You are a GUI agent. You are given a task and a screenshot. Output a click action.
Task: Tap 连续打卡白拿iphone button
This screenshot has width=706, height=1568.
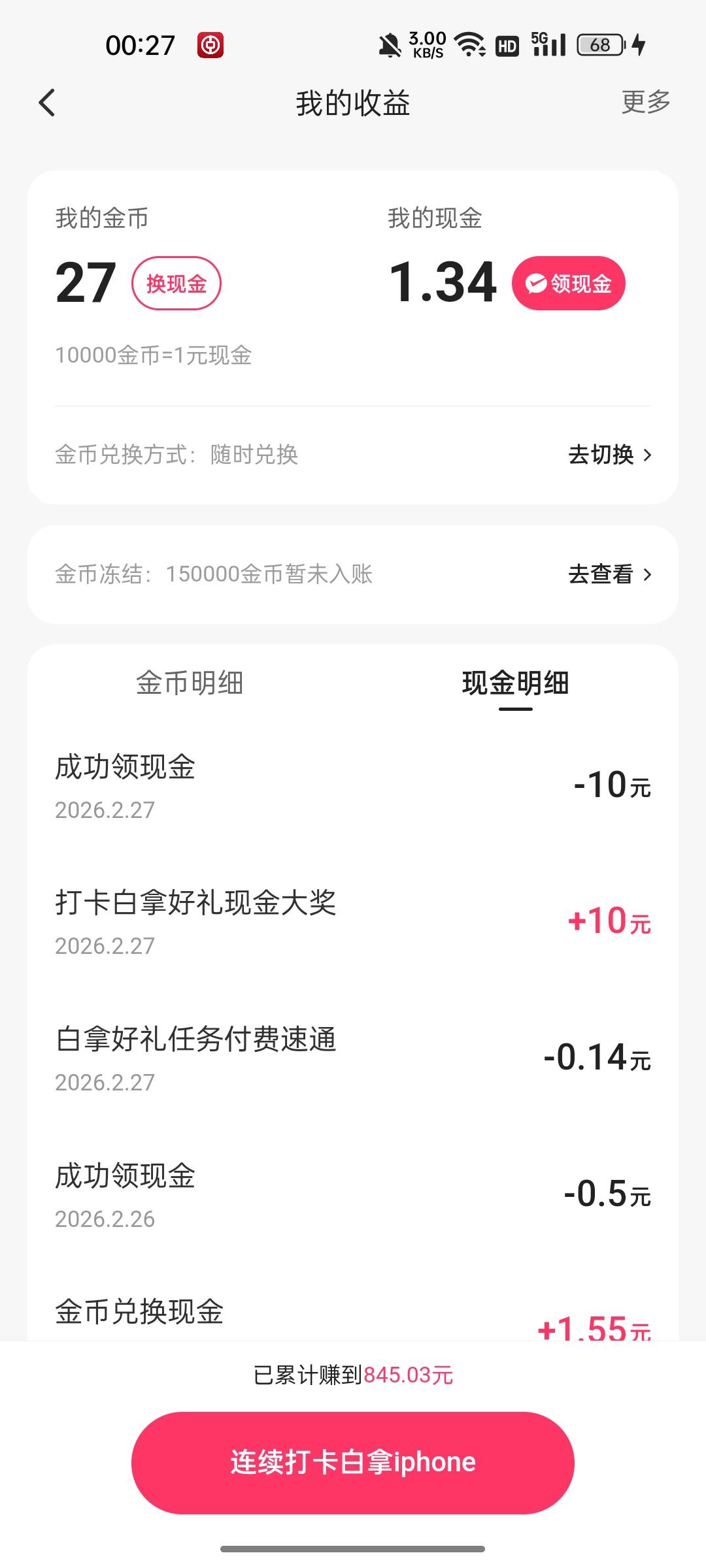(x=353, y=1462)
